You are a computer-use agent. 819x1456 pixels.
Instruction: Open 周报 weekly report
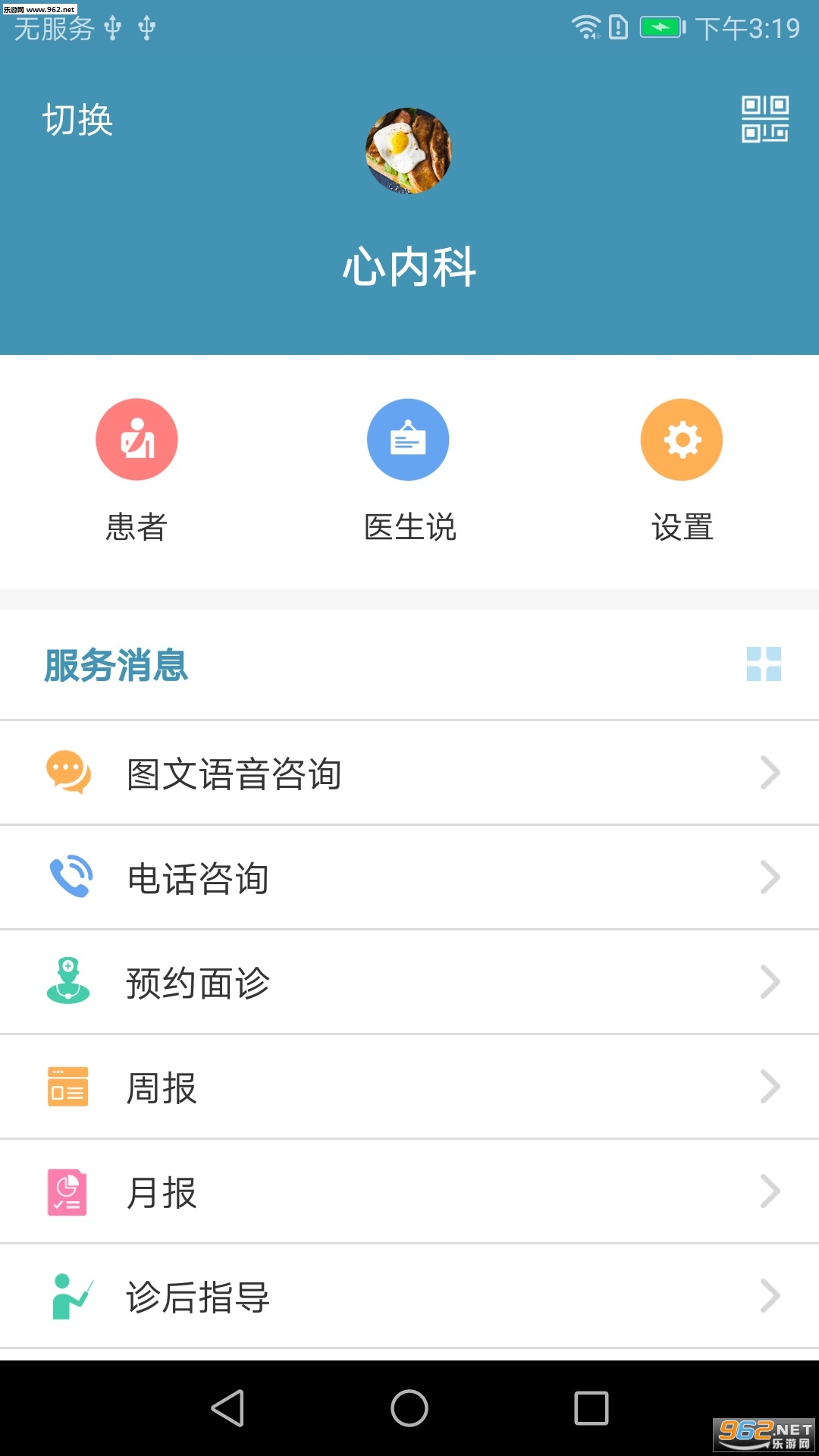click(x=409, y=1087)
